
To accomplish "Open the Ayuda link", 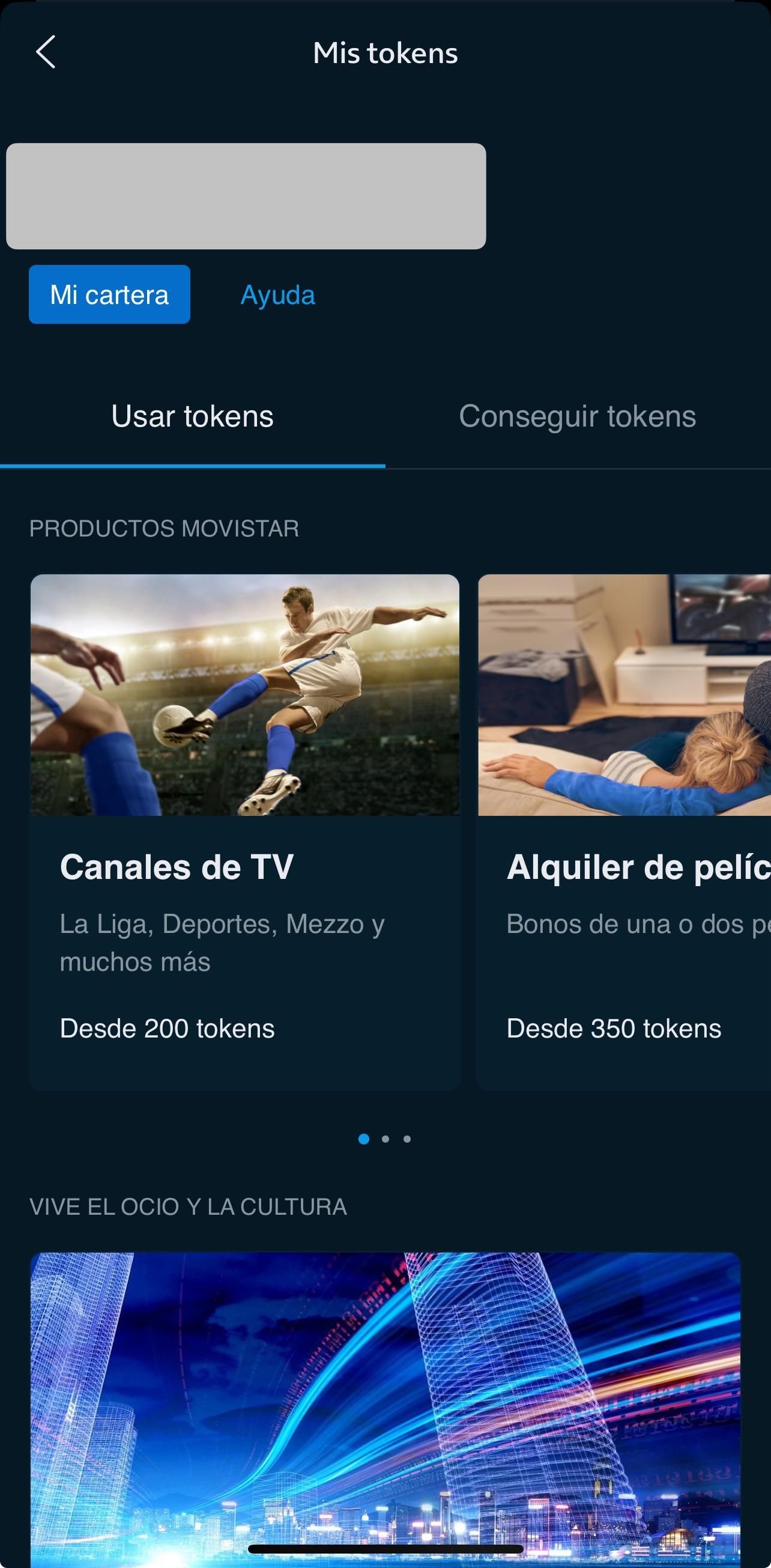I will (277, 295).
